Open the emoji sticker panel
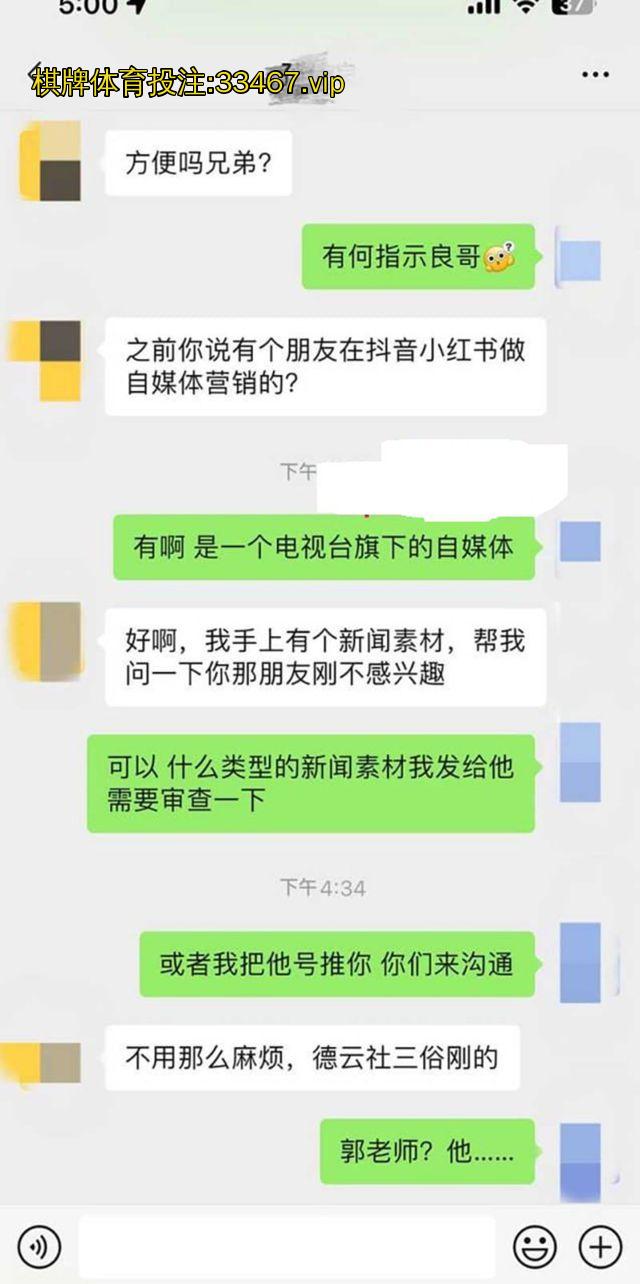640x1284 pixels. pos(535,1246)
